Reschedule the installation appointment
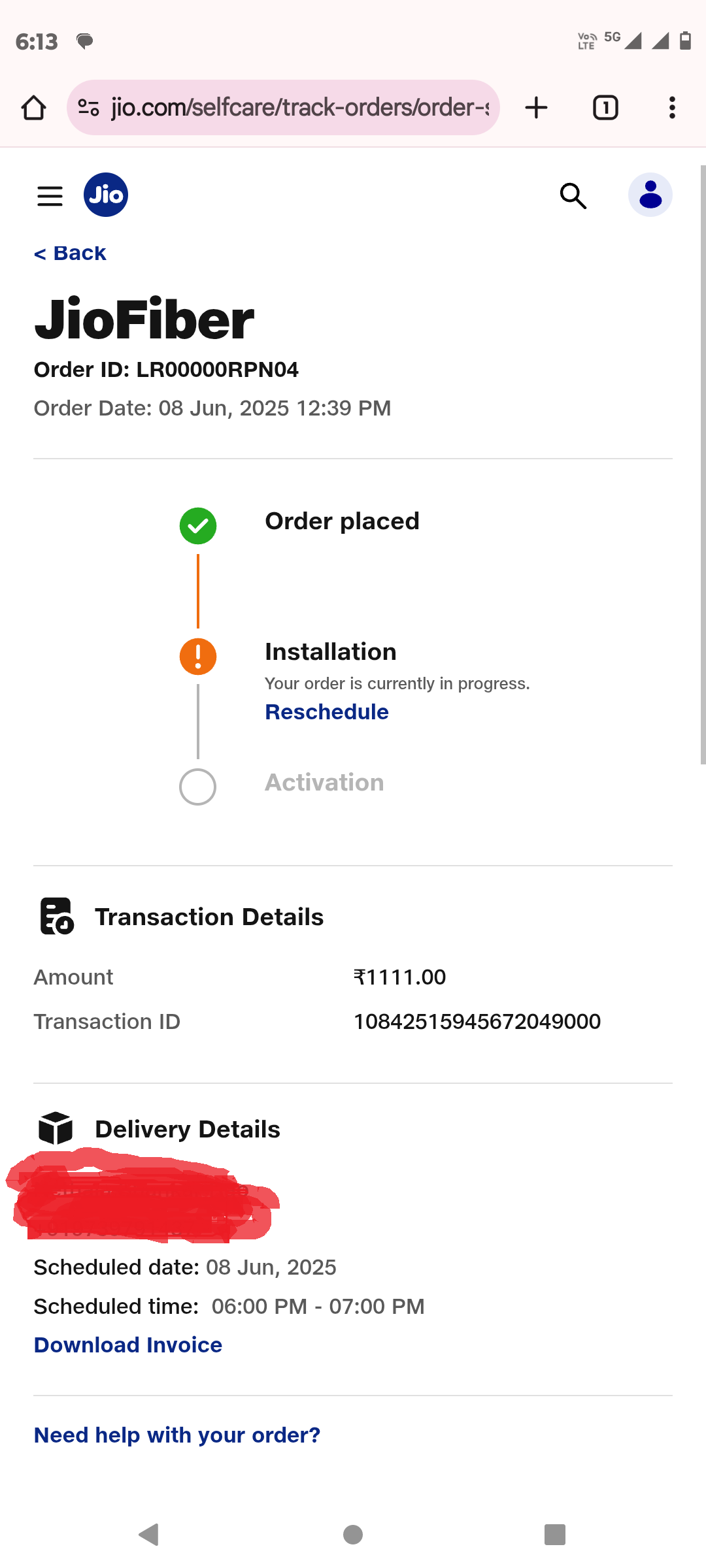The image size is (706, 1568). click(327, 711)
